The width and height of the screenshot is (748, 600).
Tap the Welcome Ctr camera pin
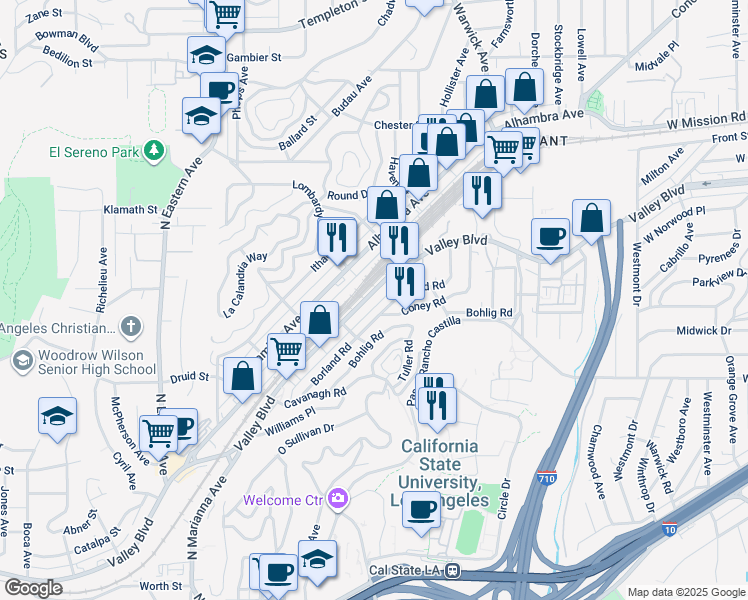pos(338,499)
